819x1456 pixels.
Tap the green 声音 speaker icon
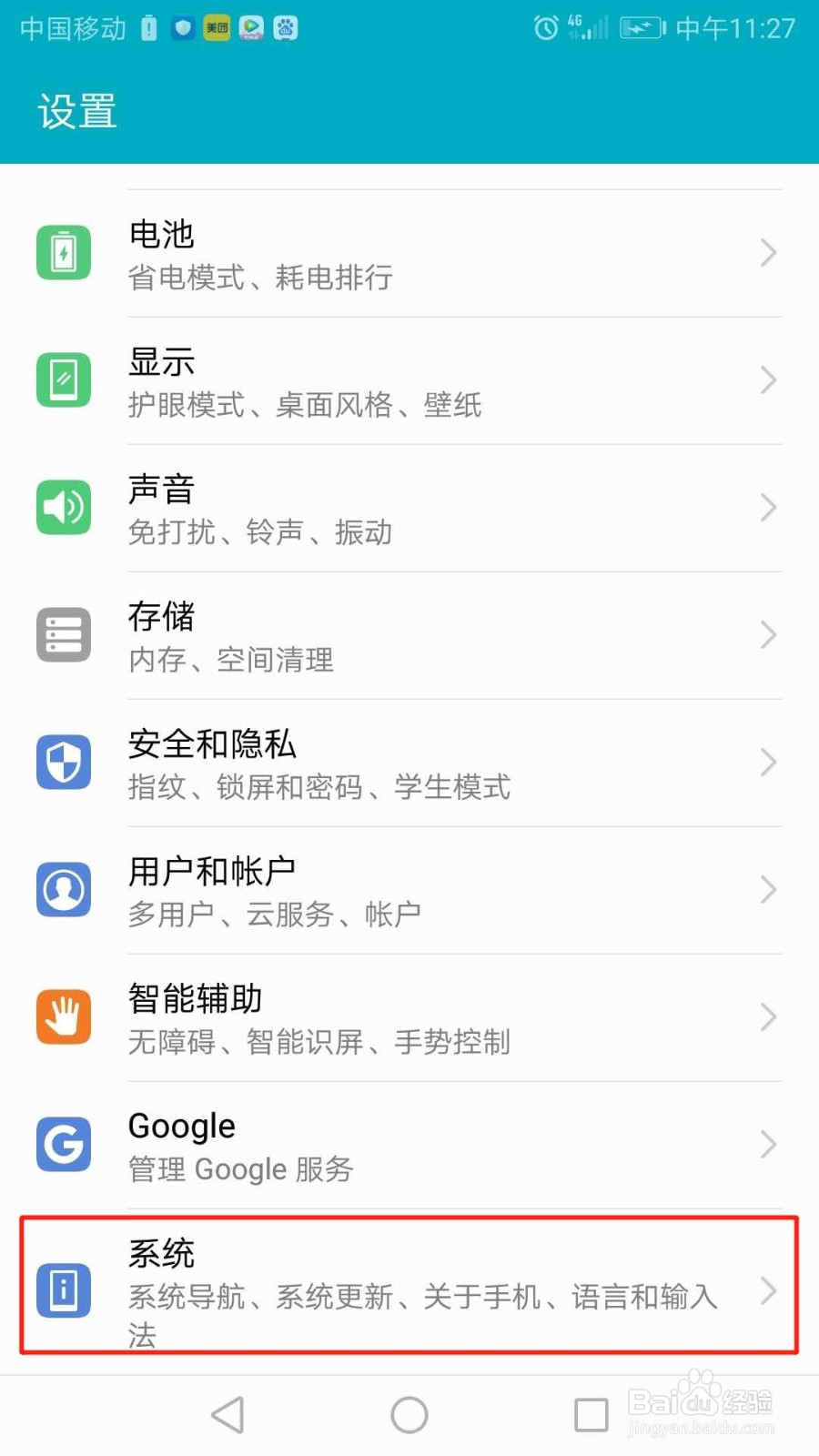(63, 507)
